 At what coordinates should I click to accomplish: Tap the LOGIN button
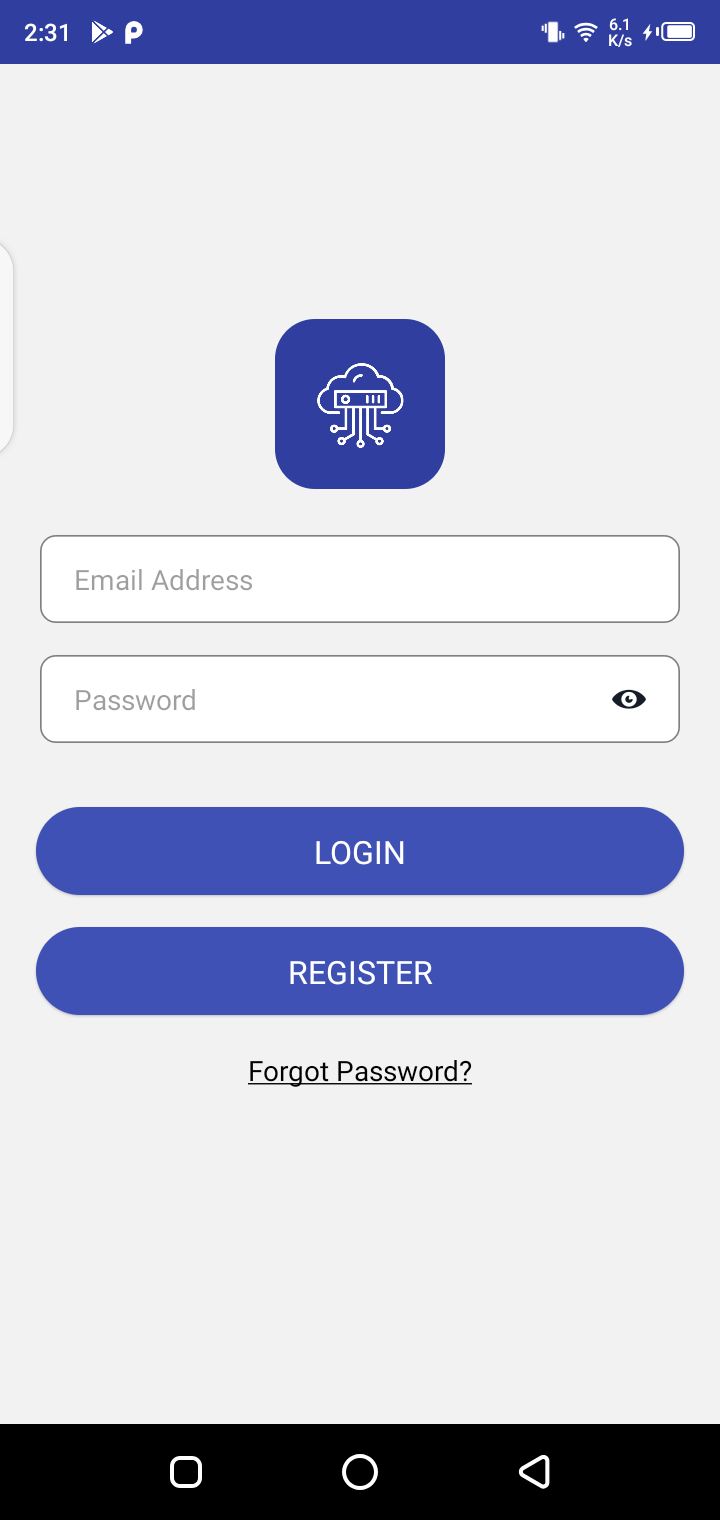click(360, 851)
